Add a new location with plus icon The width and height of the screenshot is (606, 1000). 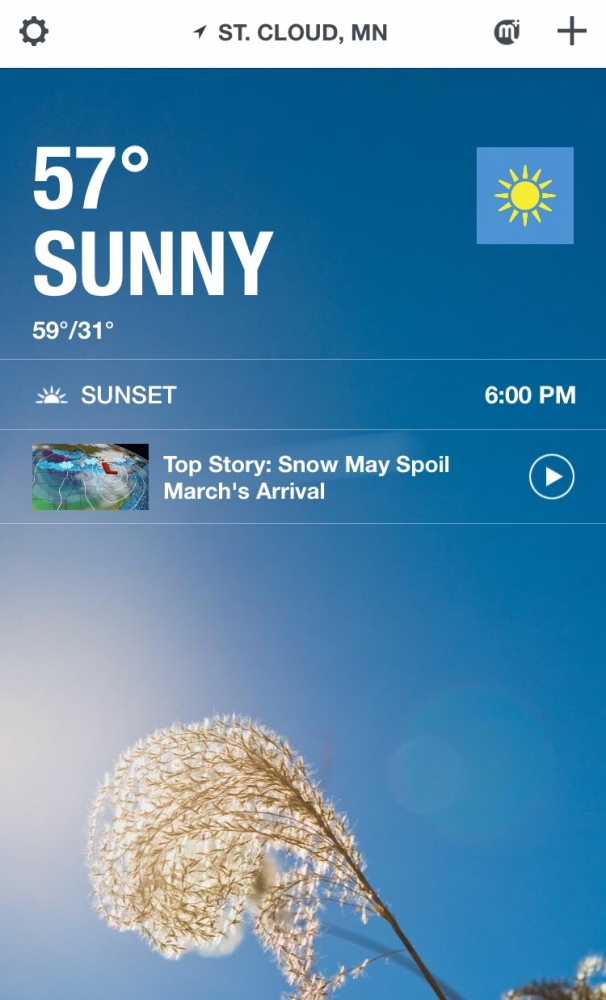(572, 31)
